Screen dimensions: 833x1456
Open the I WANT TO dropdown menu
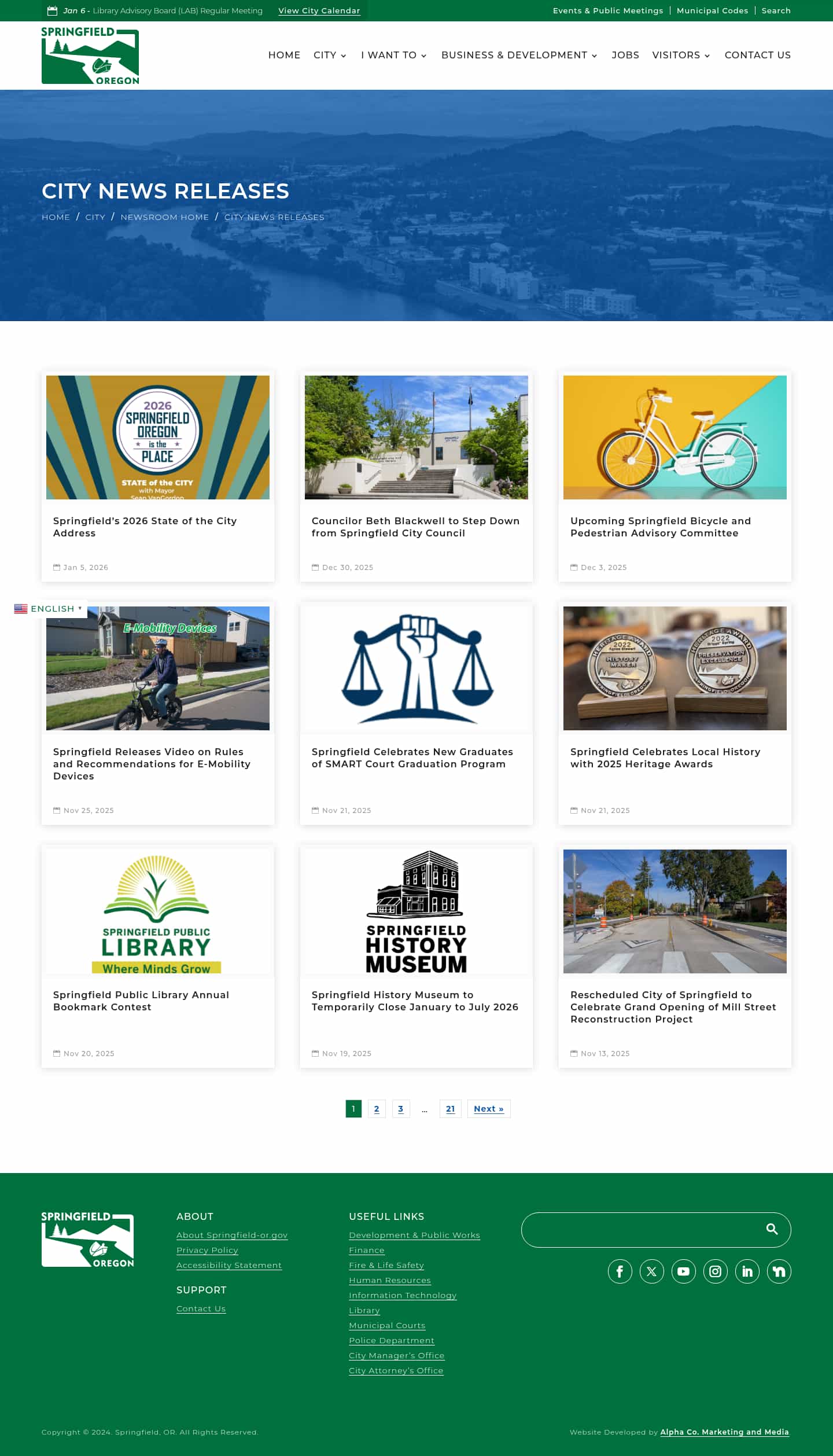click(x=393, y=55)
